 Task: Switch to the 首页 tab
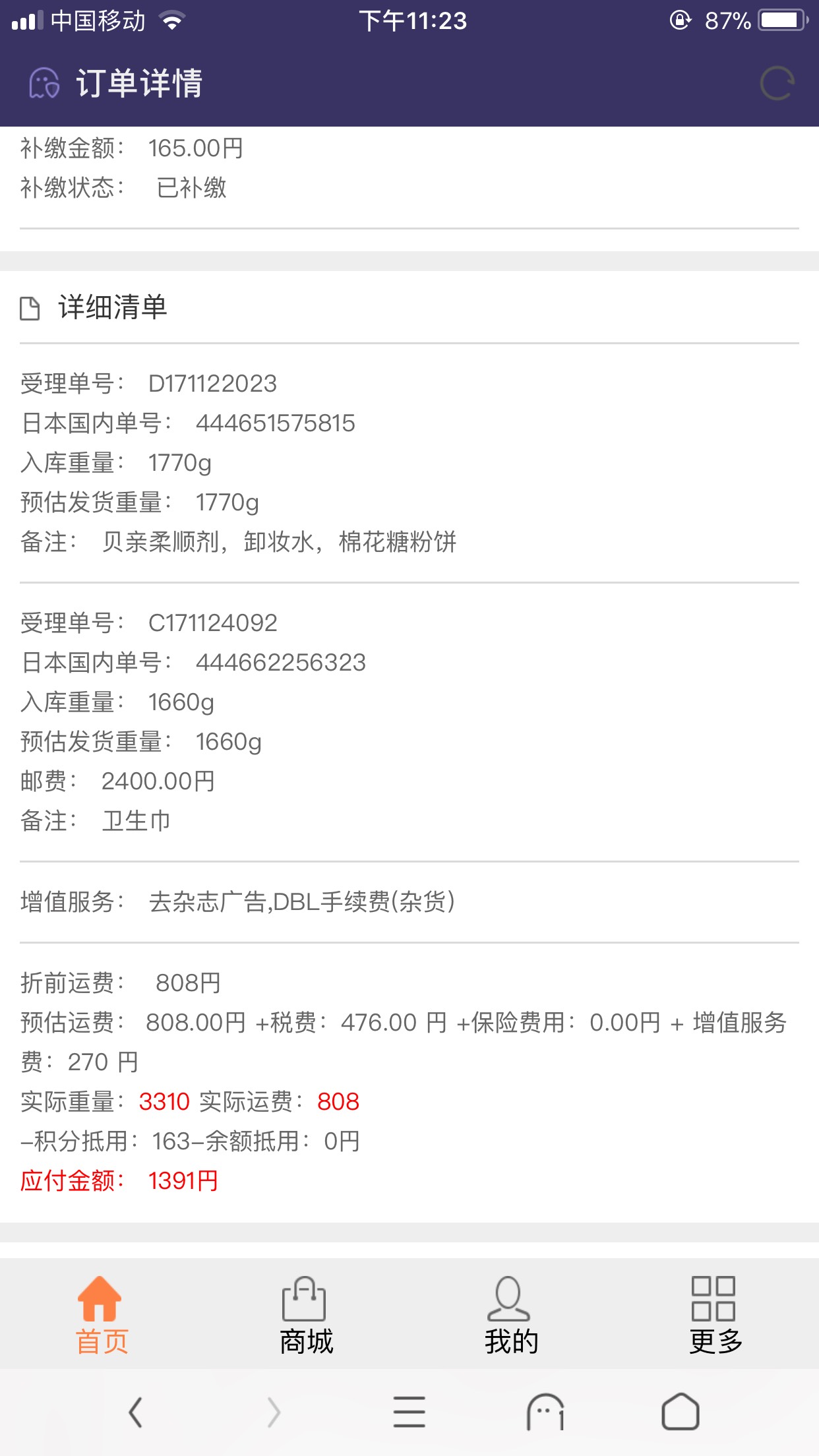[102, 1315]
